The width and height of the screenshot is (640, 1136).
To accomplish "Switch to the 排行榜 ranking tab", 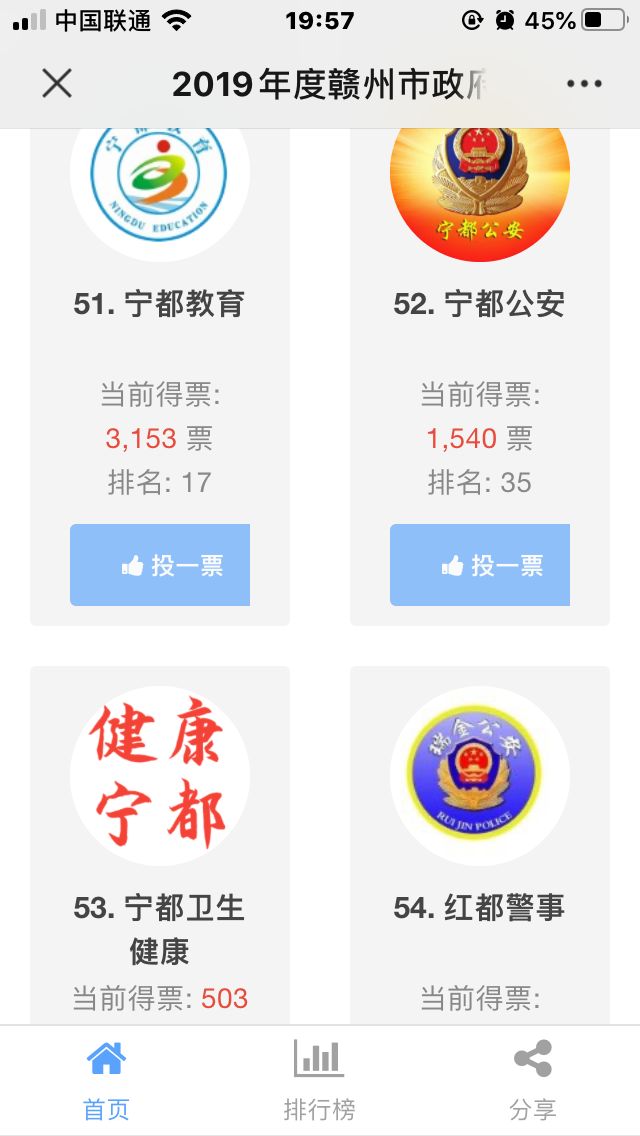I will pyautogui.click(x=320, y=1080).
